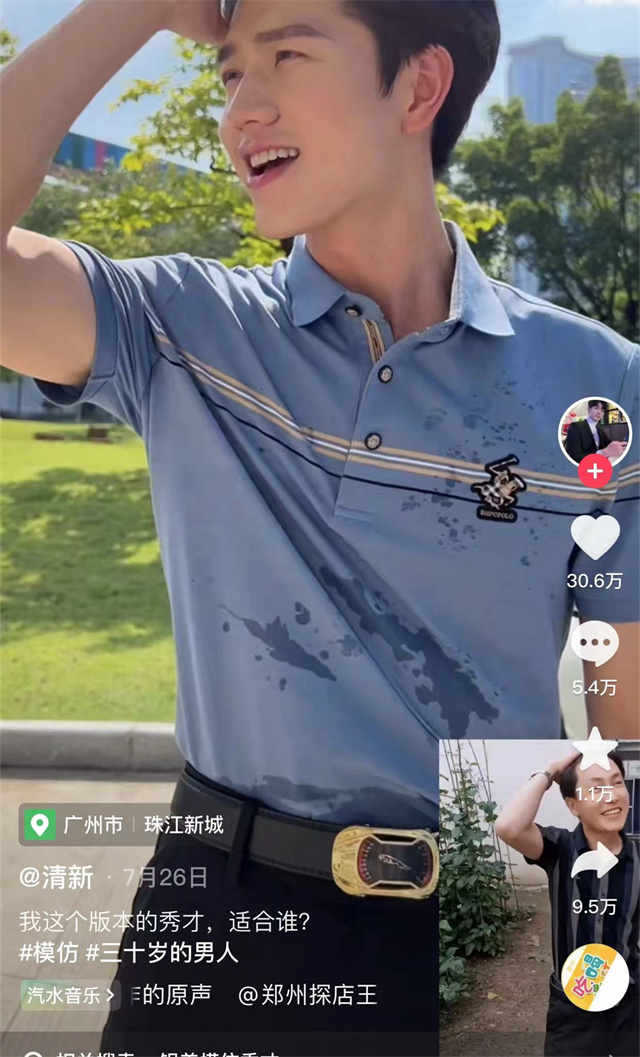
Task: Like this video with the heart
Action: [x=595, y=538]
